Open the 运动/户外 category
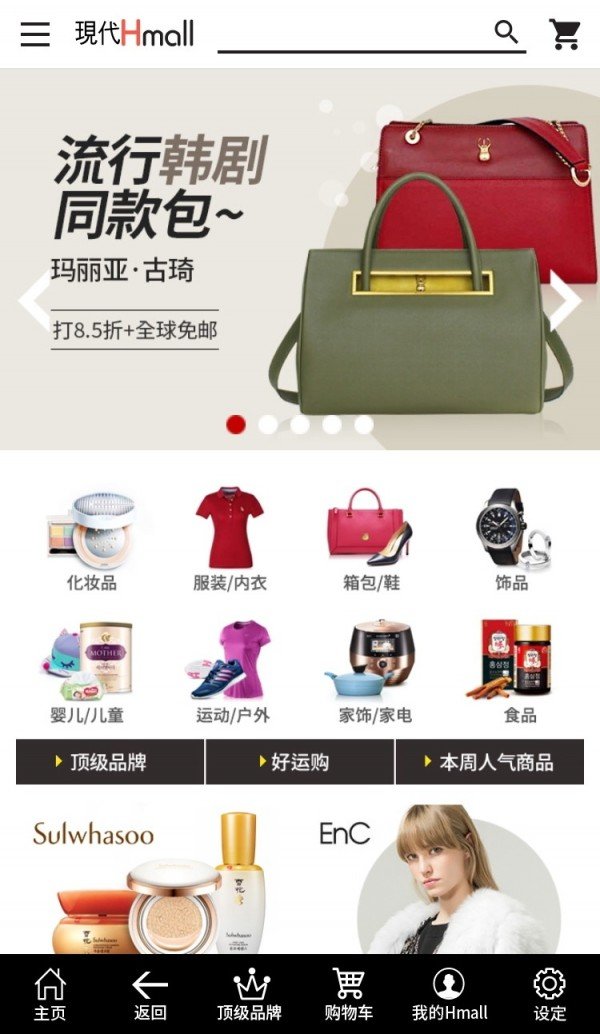The height and width of the screenshot is (1034, 600). pyautogui.click(x=232, y=672)
